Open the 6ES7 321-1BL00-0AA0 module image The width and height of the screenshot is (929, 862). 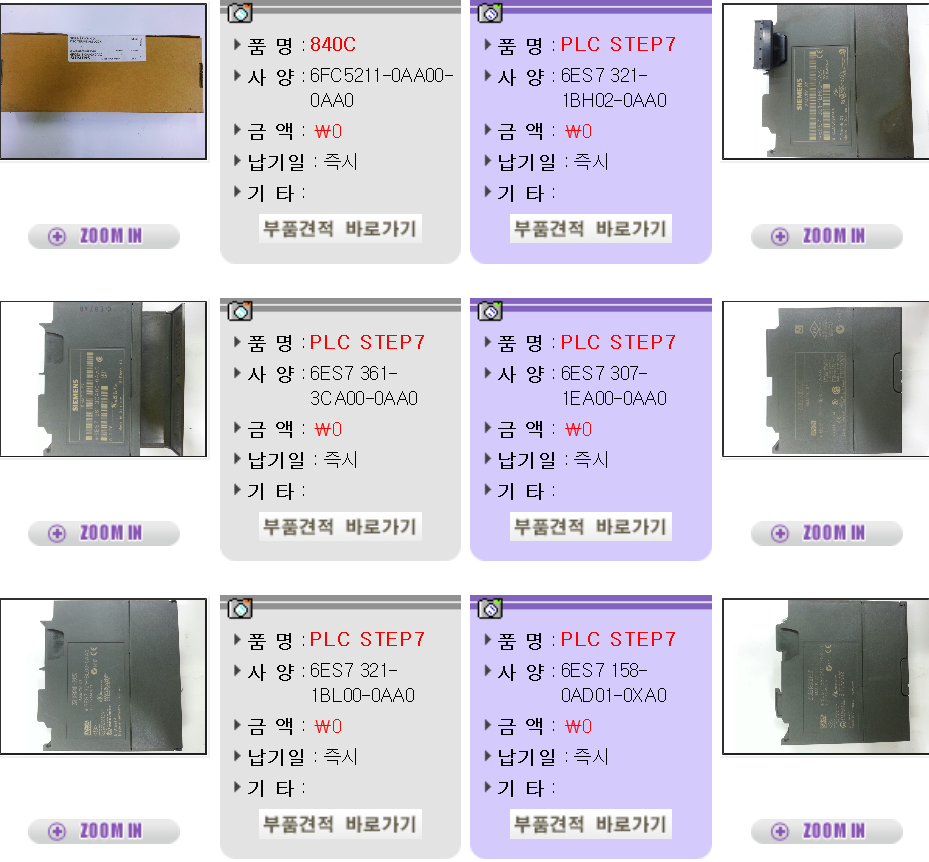(103, 676)
